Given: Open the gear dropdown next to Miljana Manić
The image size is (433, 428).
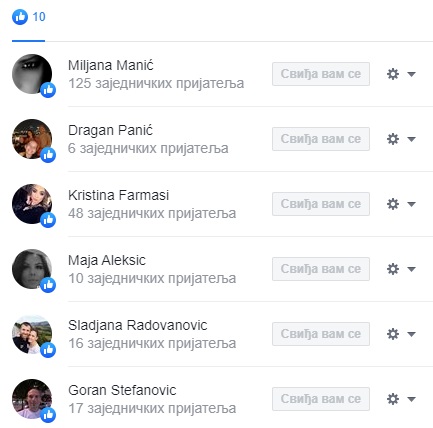Looking at the screenshot, I should click(401, 74).
